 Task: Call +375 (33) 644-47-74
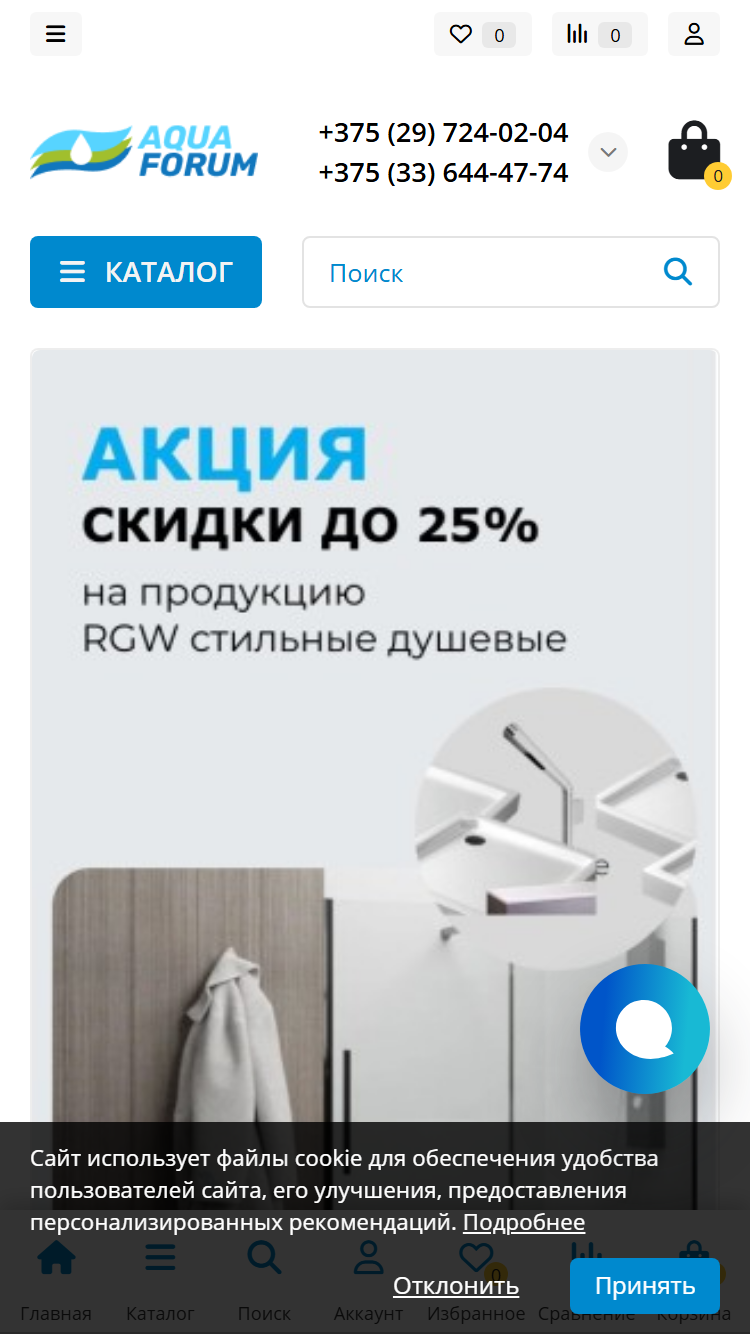click(x=443, y=173)
